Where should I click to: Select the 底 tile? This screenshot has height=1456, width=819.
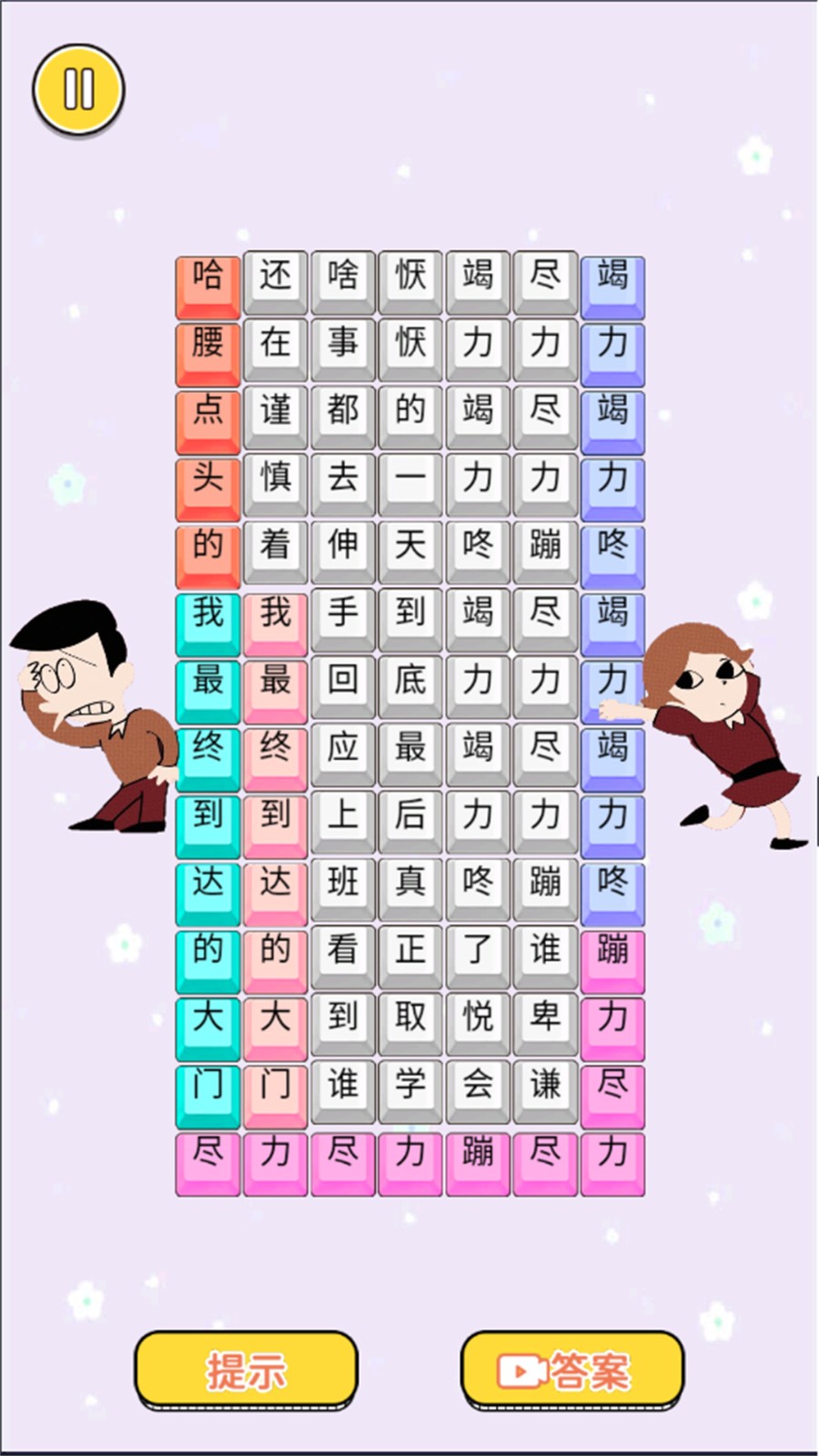click(x=409, y=679)
